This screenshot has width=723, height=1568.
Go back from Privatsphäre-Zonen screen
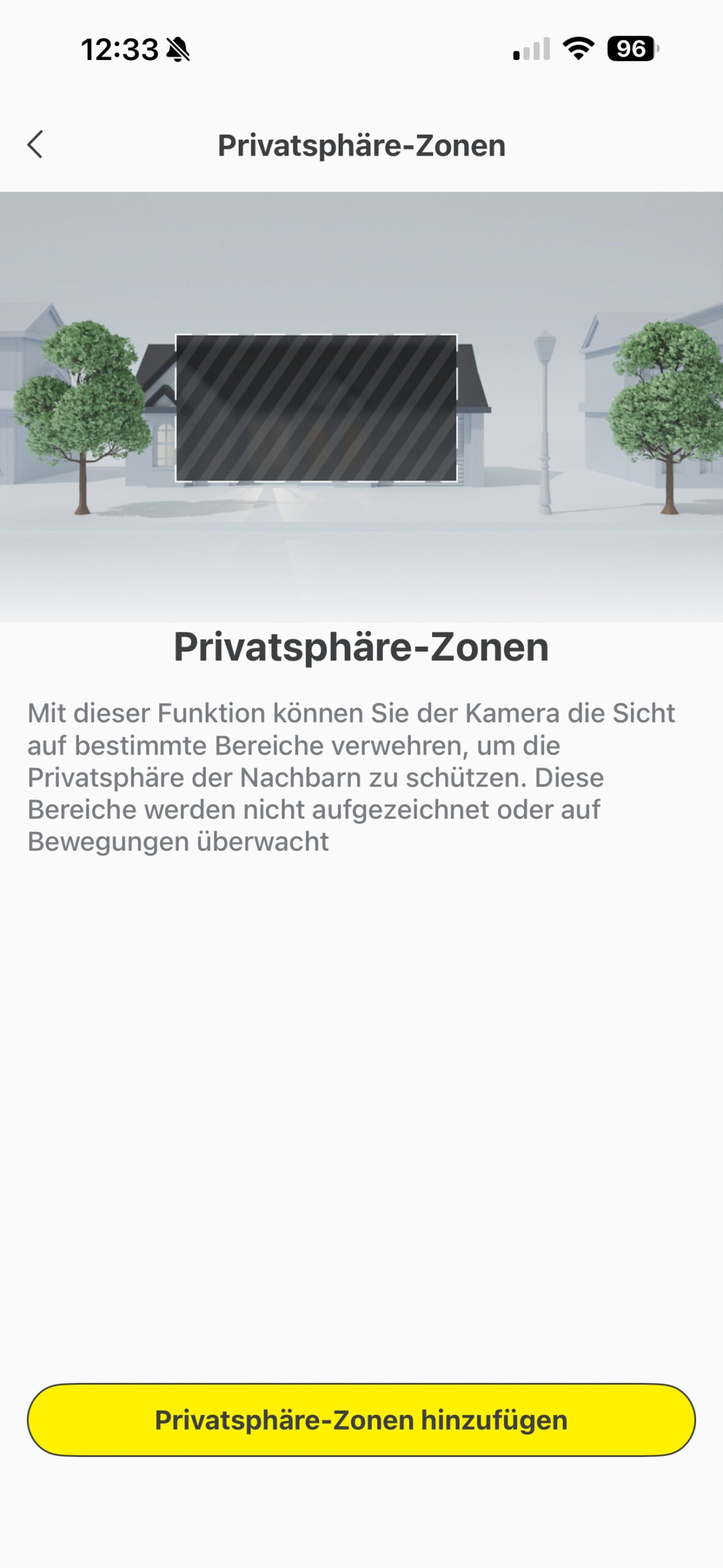tap(36, 145)
